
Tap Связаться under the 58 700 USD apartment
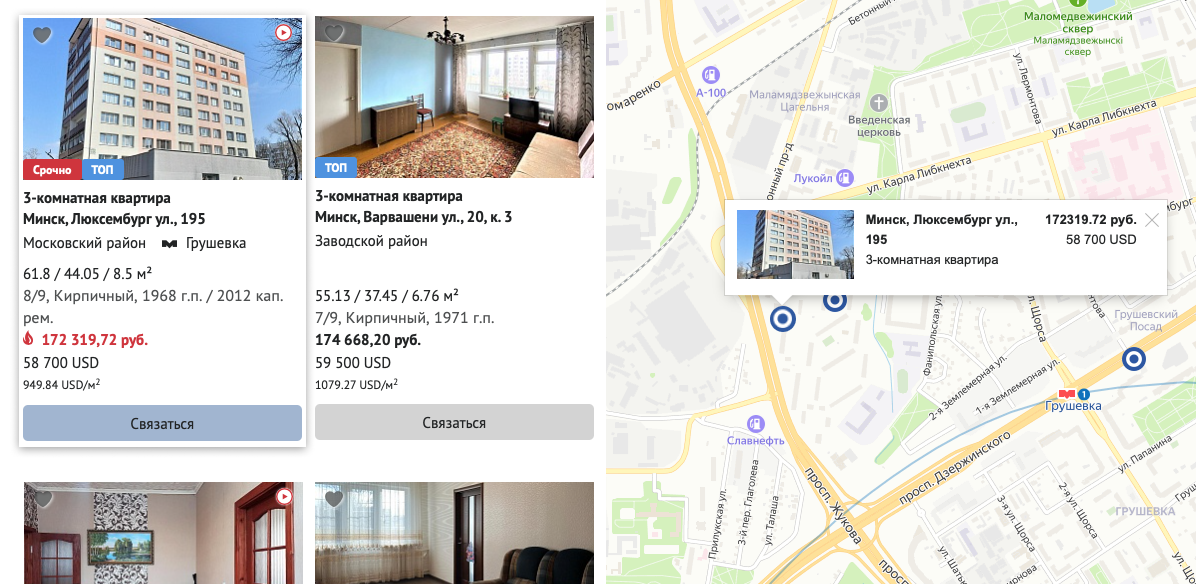pos(162,423)
